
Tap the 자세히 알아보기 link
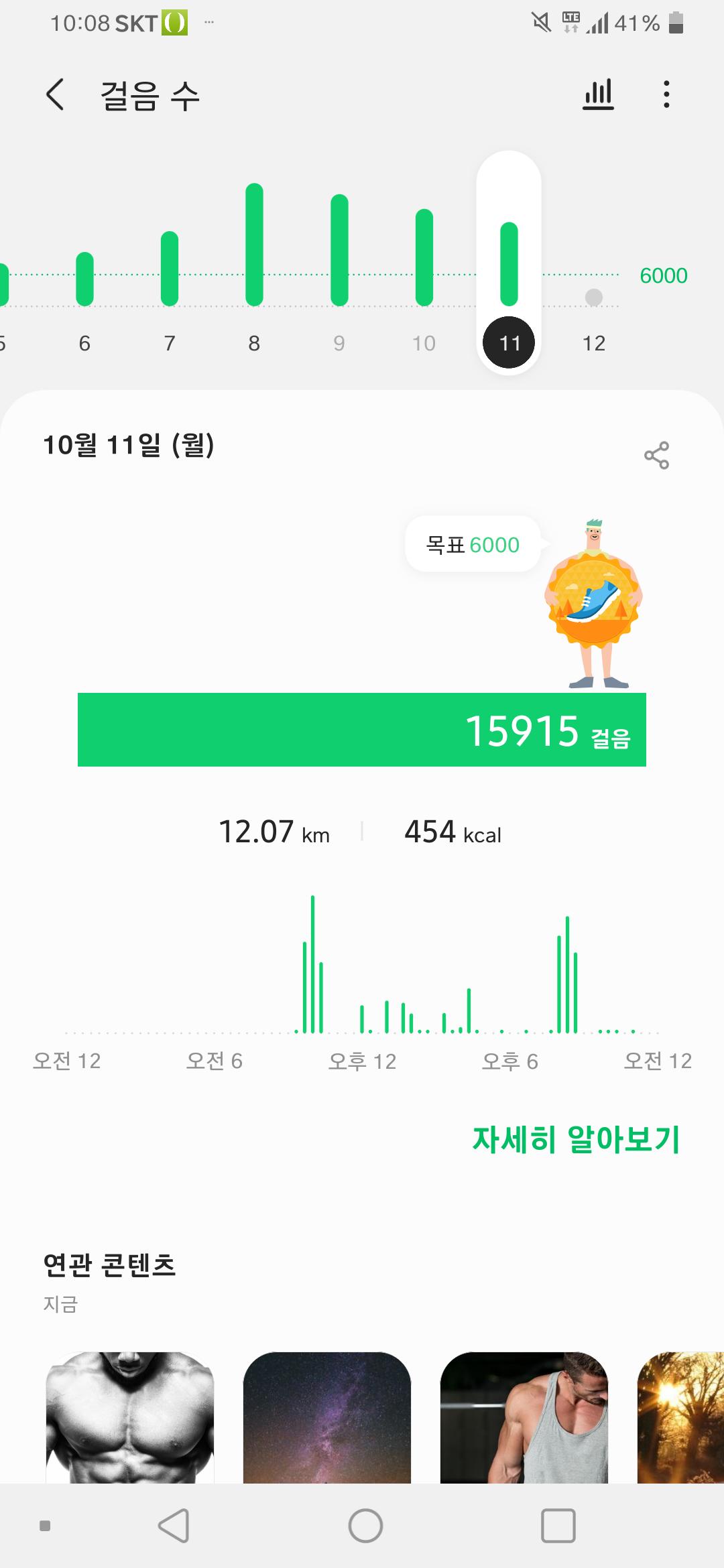(x=576, y=1139)
